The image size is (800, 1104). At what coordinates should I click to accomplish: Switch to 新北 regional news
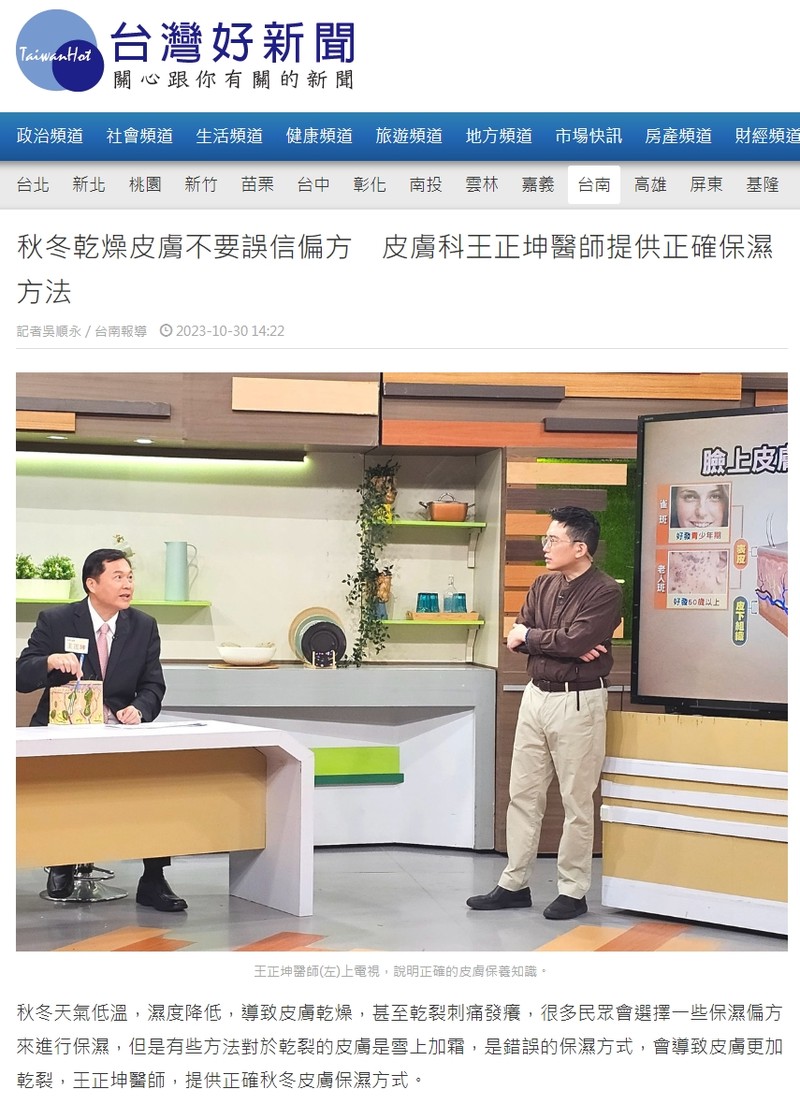coord(89,185)
